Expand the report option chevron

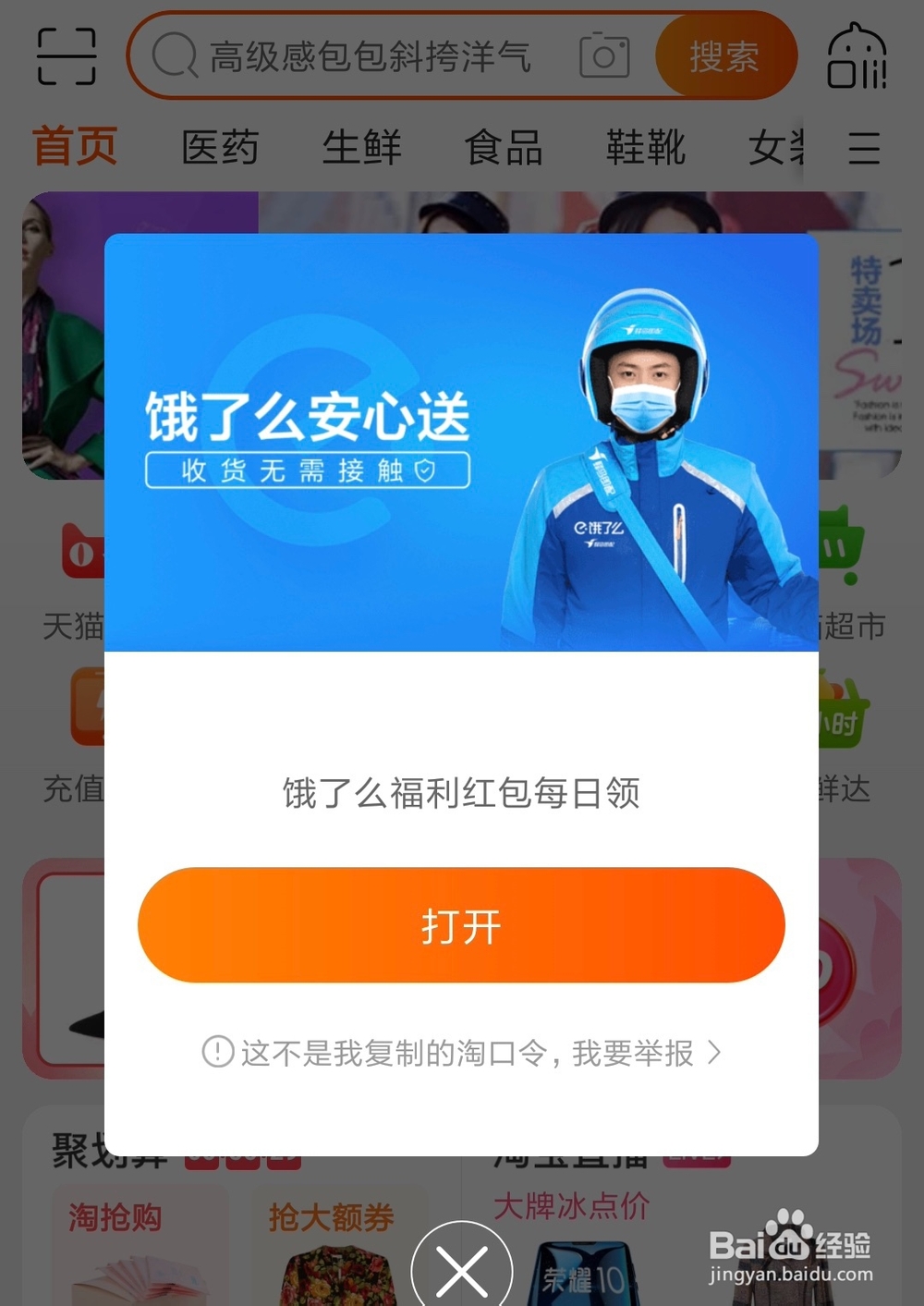click(713, 1054)
